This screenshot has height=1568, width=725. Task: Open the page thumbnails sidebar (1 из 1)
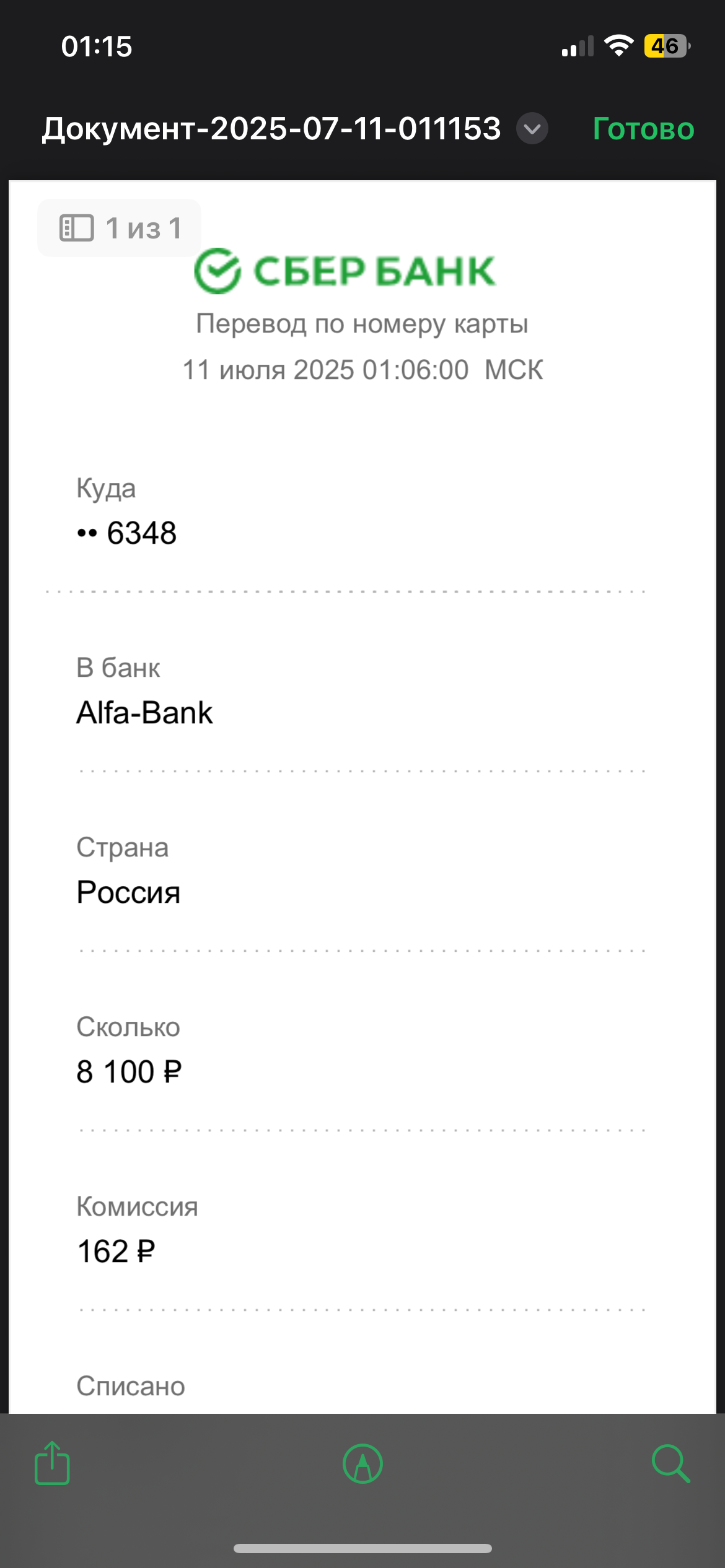tap(120, 228)
